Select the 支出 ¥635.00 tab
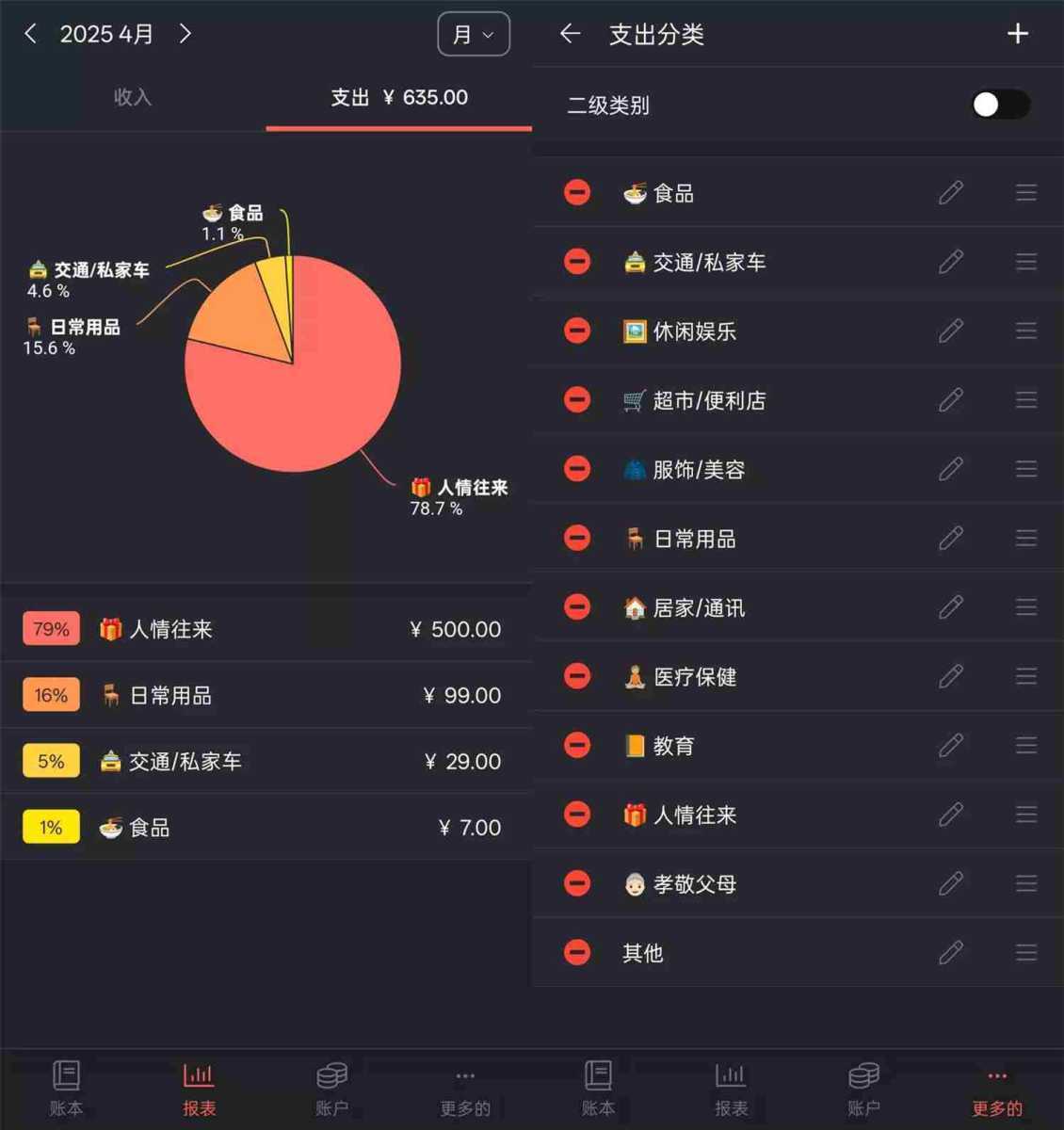1064x1130 pixels. click(x=398, y=97)
